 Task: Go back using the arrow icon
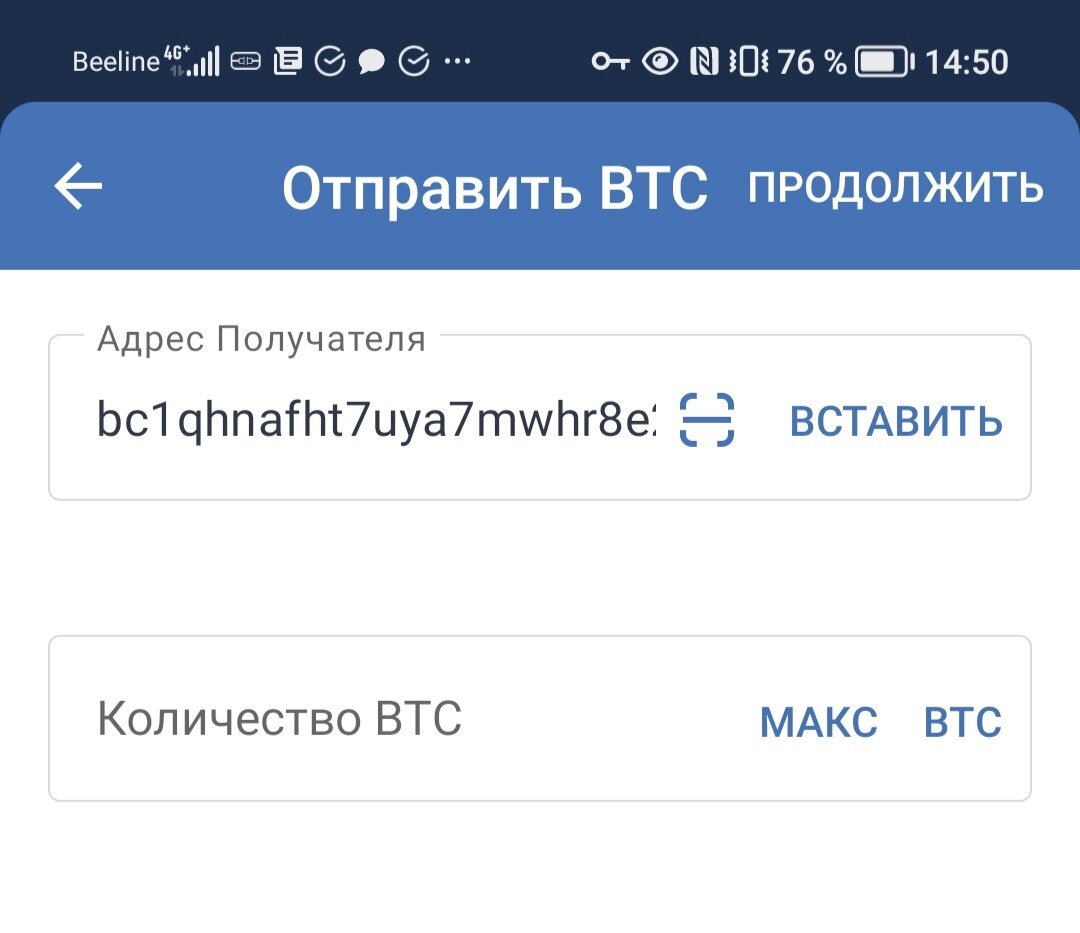[78, 186]
